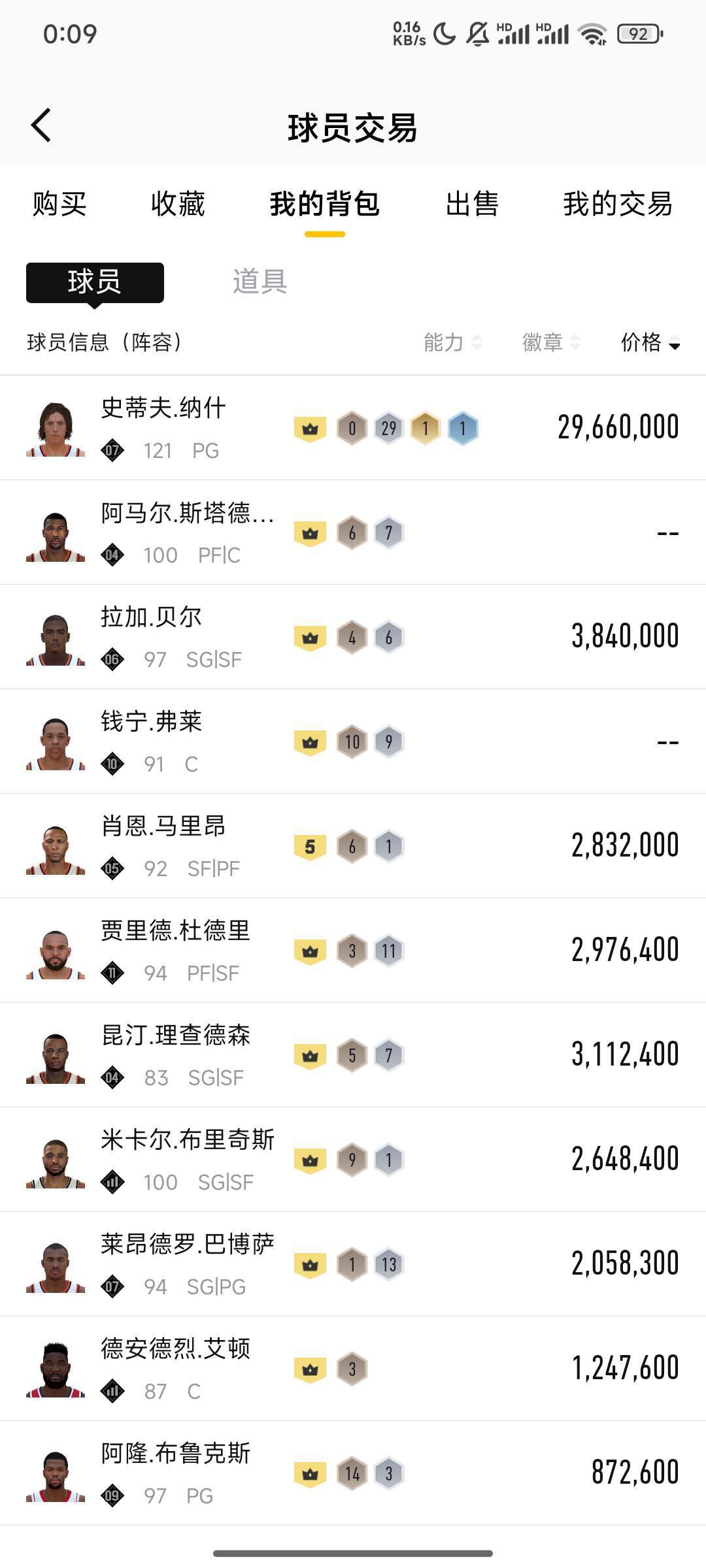Open player 昆汀.理查德森
This screenshot has width=706, height=1568.
click(353, 1055)
